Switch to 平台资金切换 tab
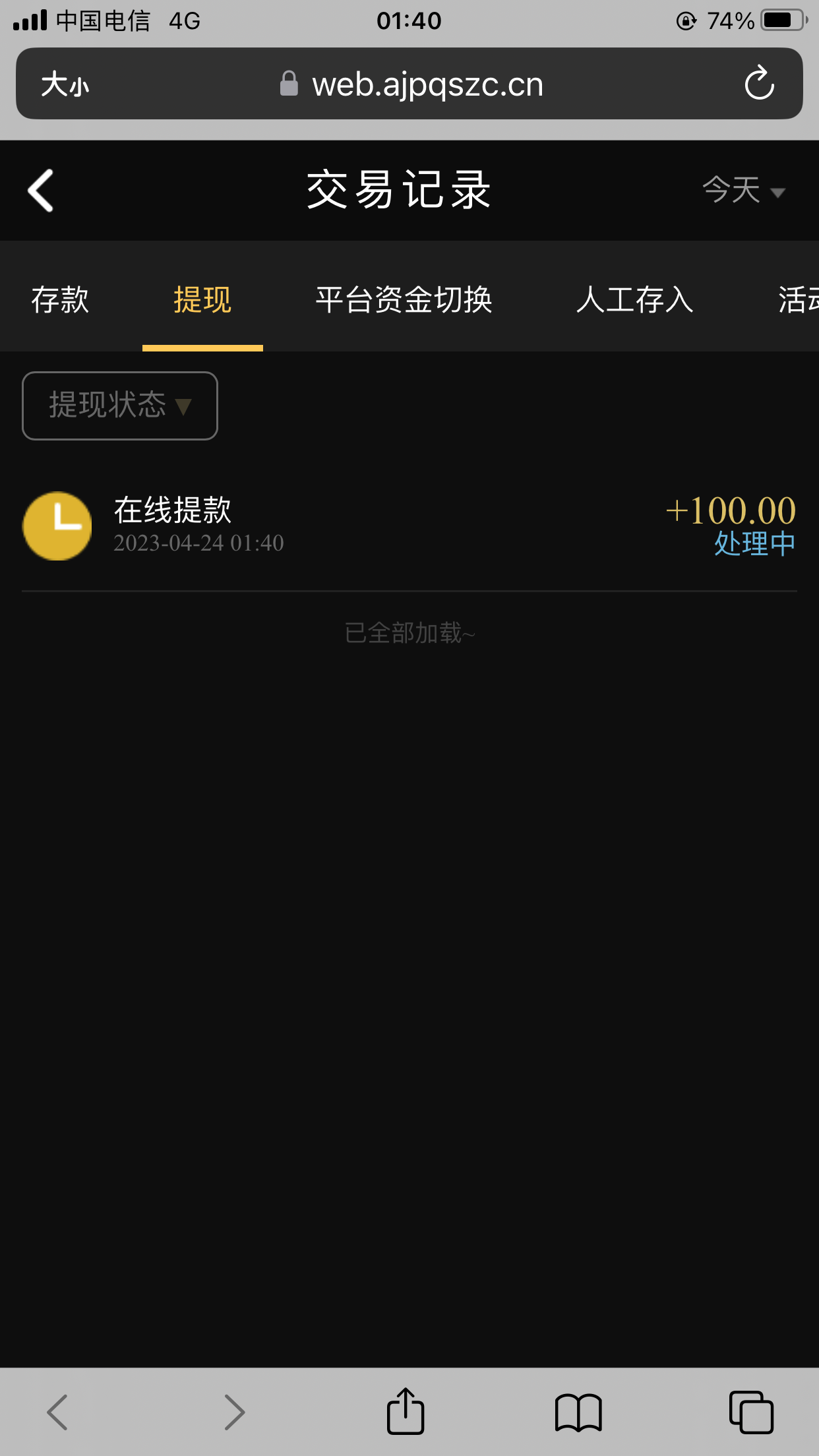Screen dimensions: 819x1456 point(404,300)
